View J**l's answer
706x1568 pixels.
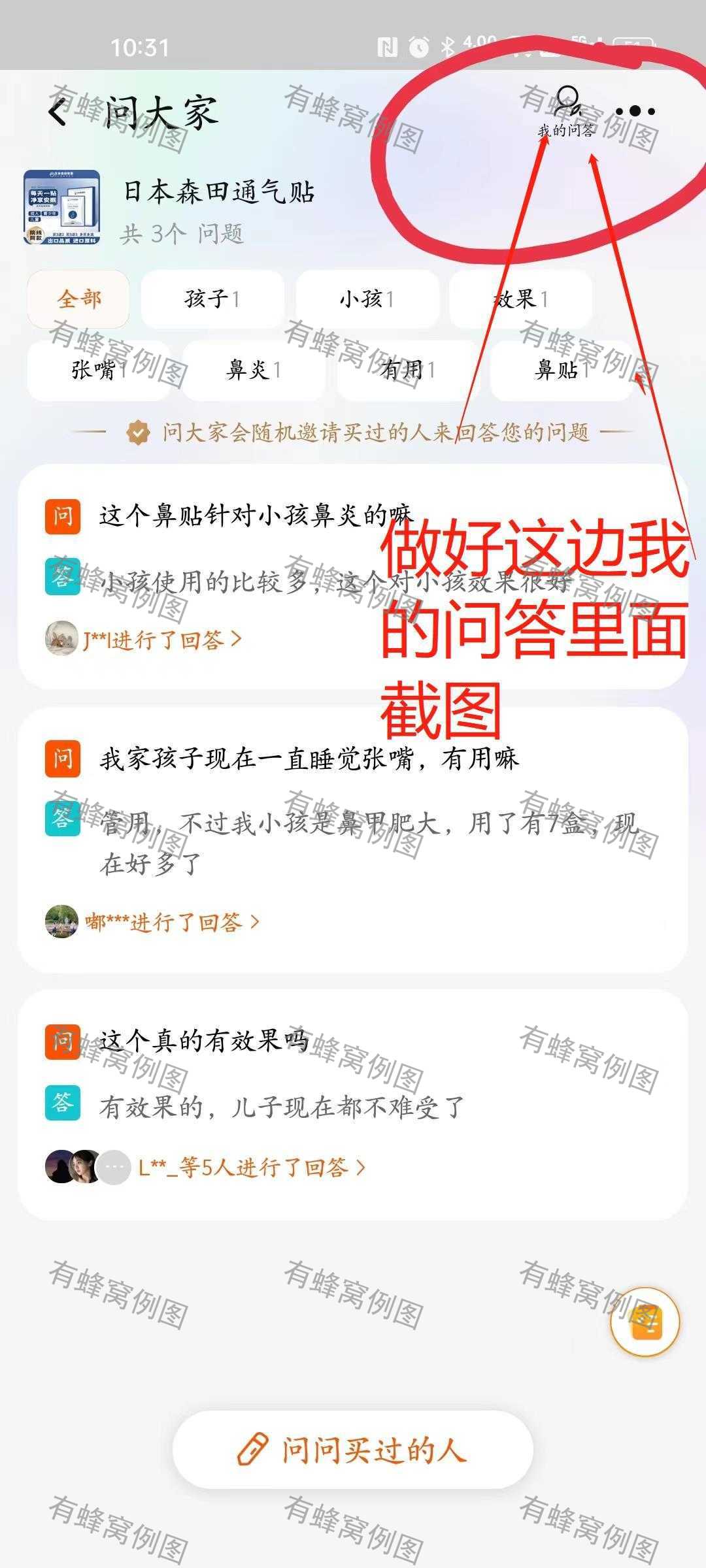tap(161, 640)
